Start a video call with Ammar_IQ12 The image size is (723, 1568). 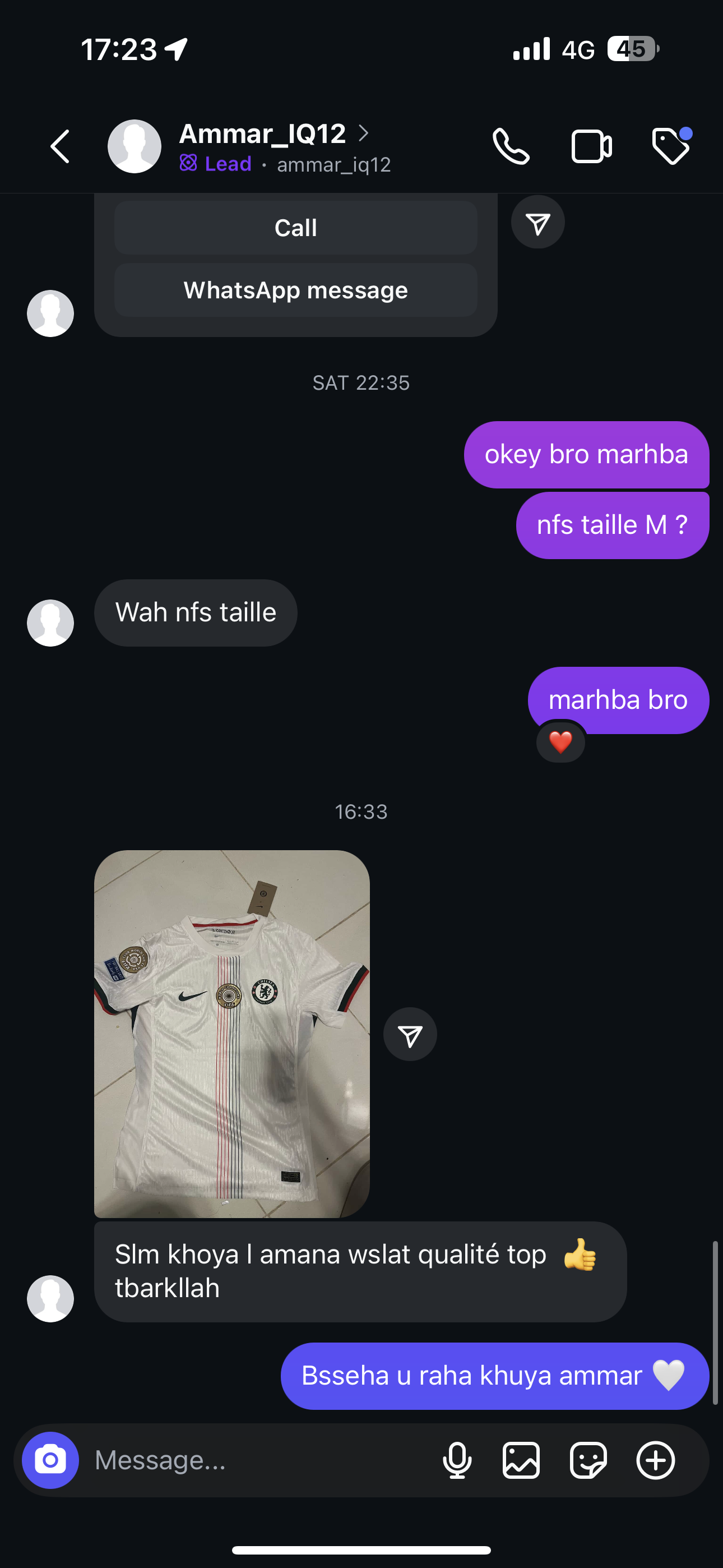click(x=591, y=146)
